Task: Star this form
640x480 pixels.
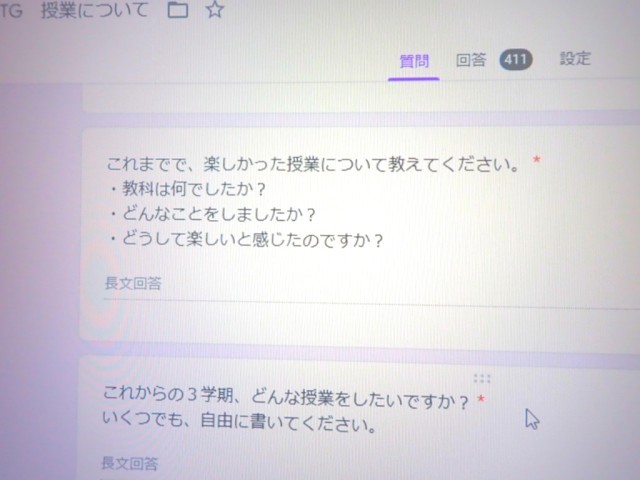Action: click(215, 12)
